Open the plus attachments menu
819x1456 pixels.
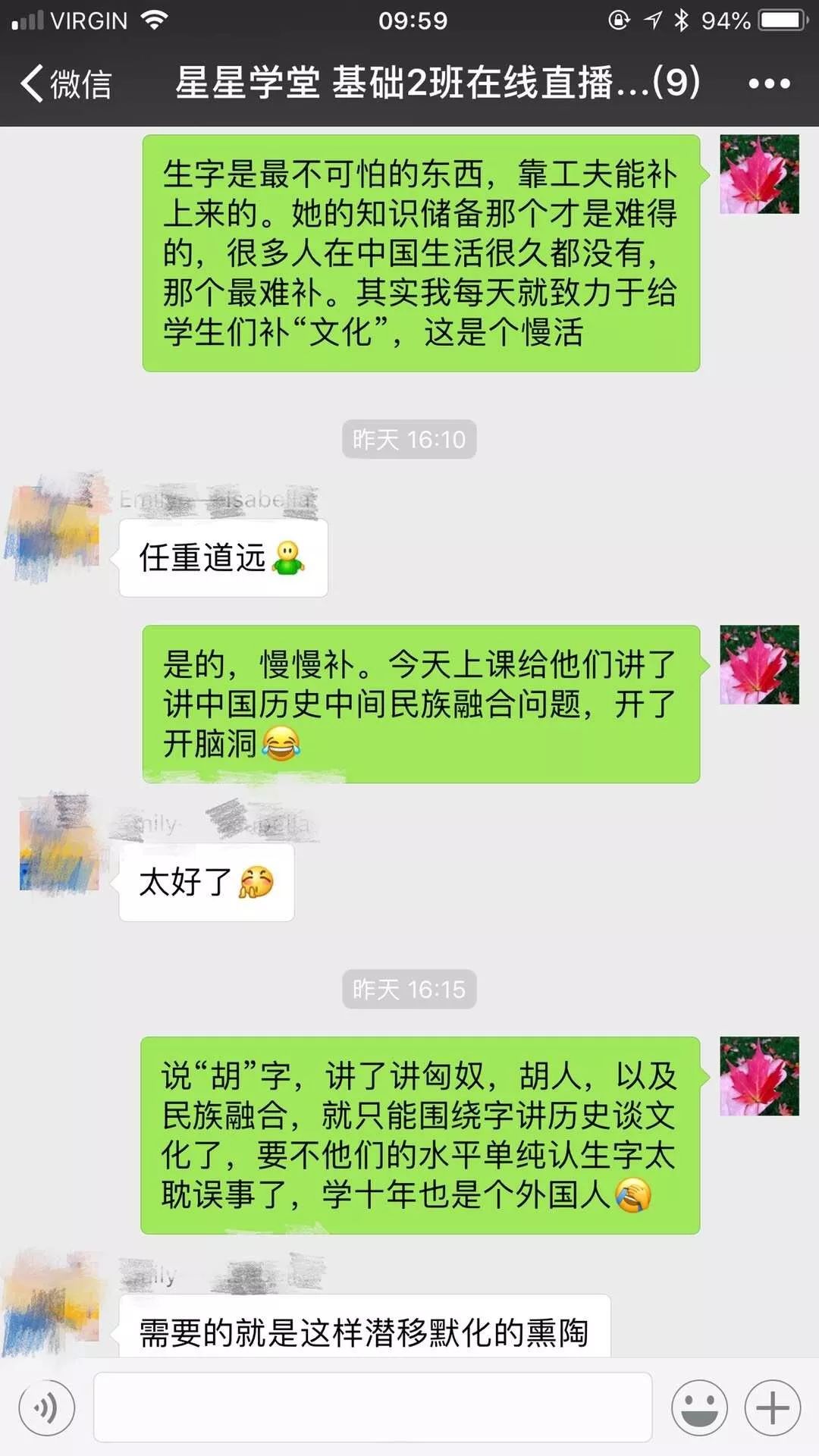coord(772,1408)
